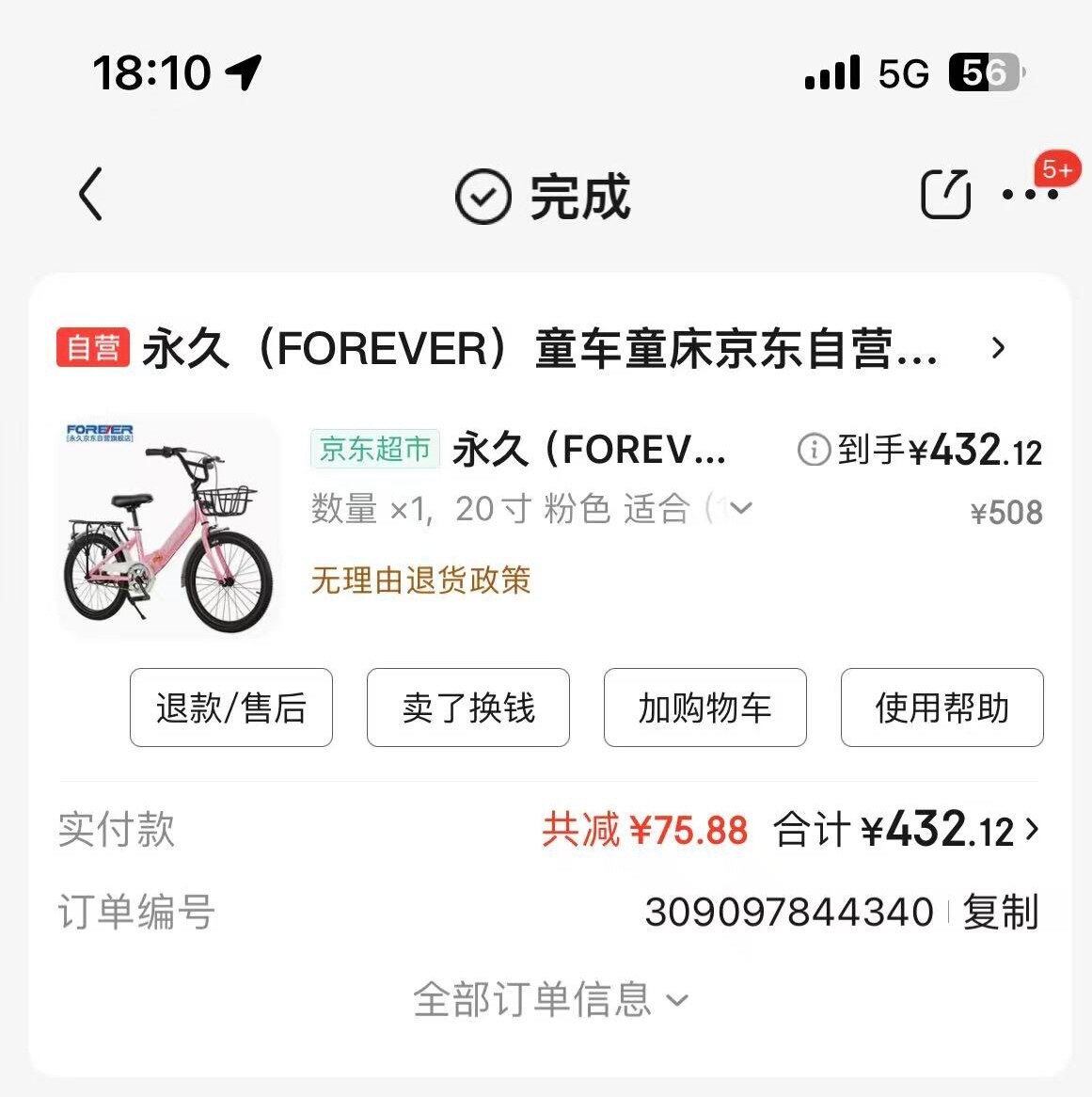The height and width of the screenshot is (1097, 1092).
Task: Tap the 到手 price info icon
Action: pos(812,450)
